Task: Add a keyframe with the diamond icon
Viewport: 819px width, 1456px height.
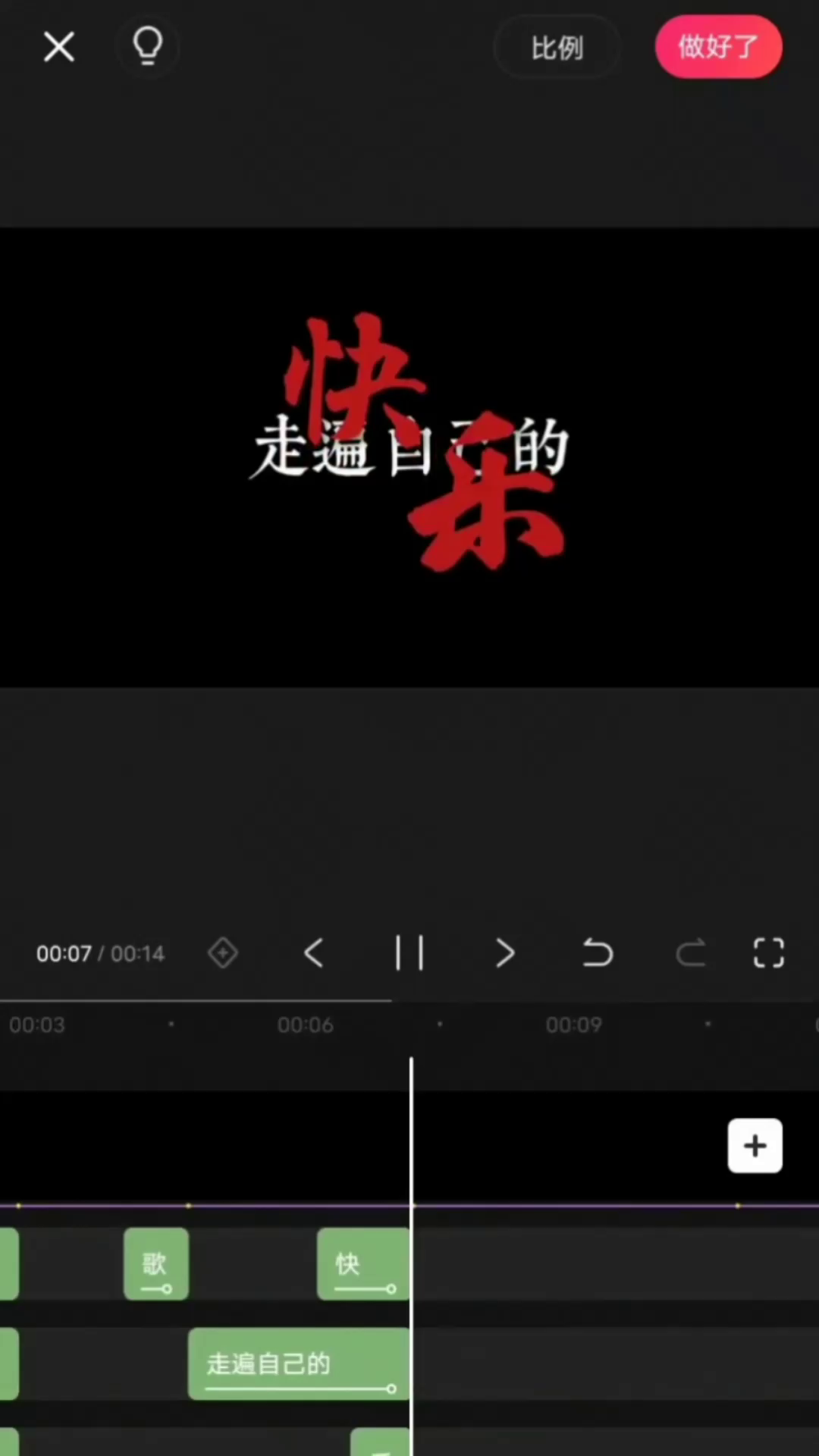Action: coord(223,953)
